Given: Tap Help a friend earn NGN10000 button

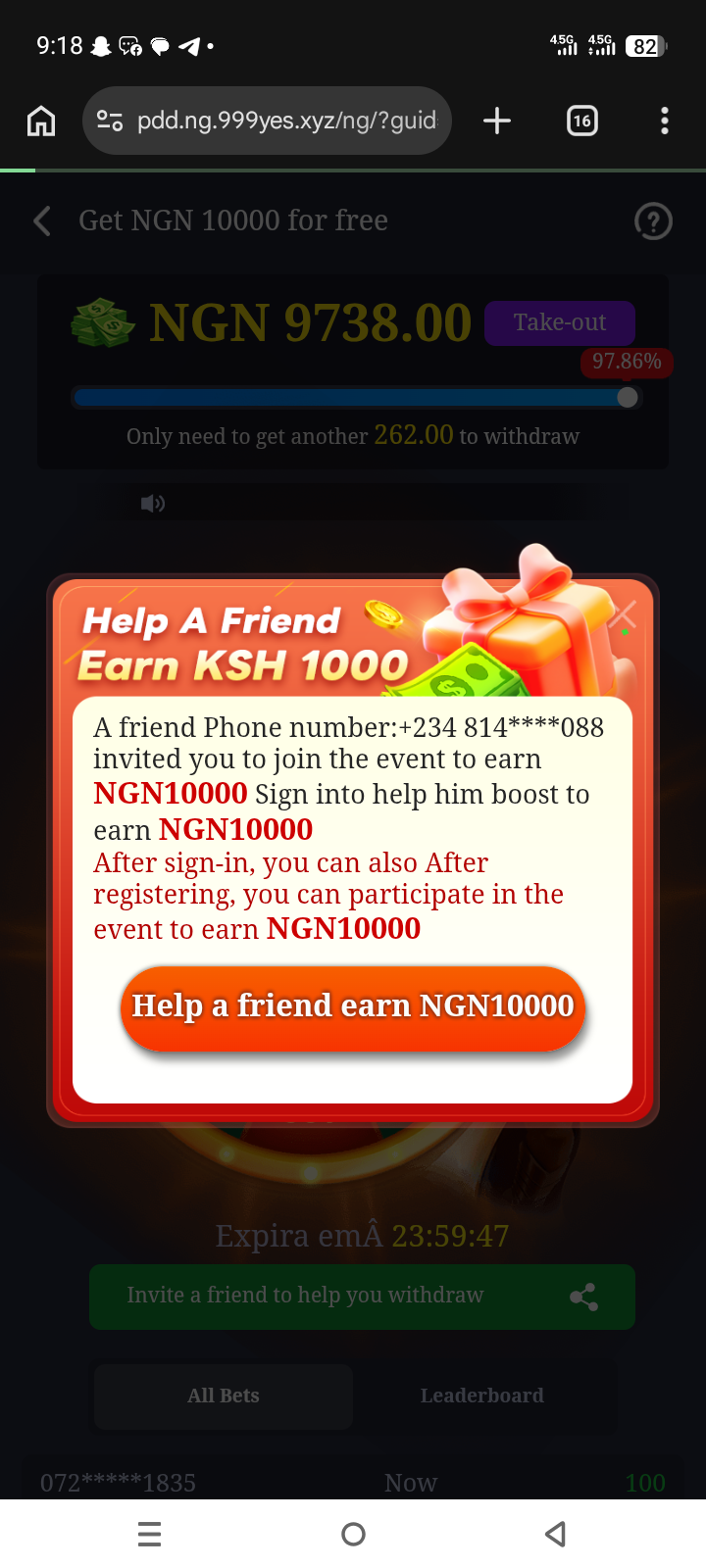Looking at the screenshot, I should pyautogui.click(x=353, y=1007).
